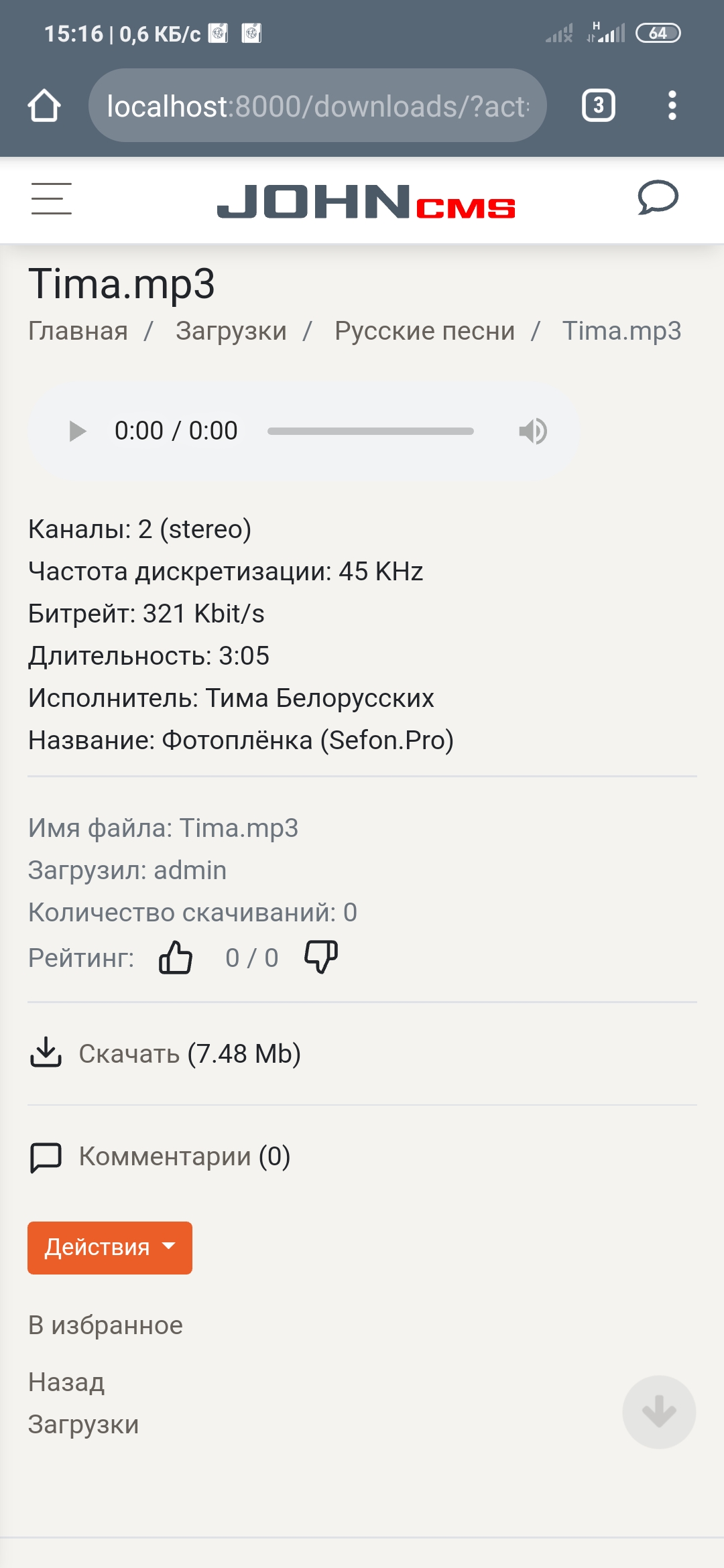
Task: Go back using the Назад link
Action: click(x=66, y=1382)
